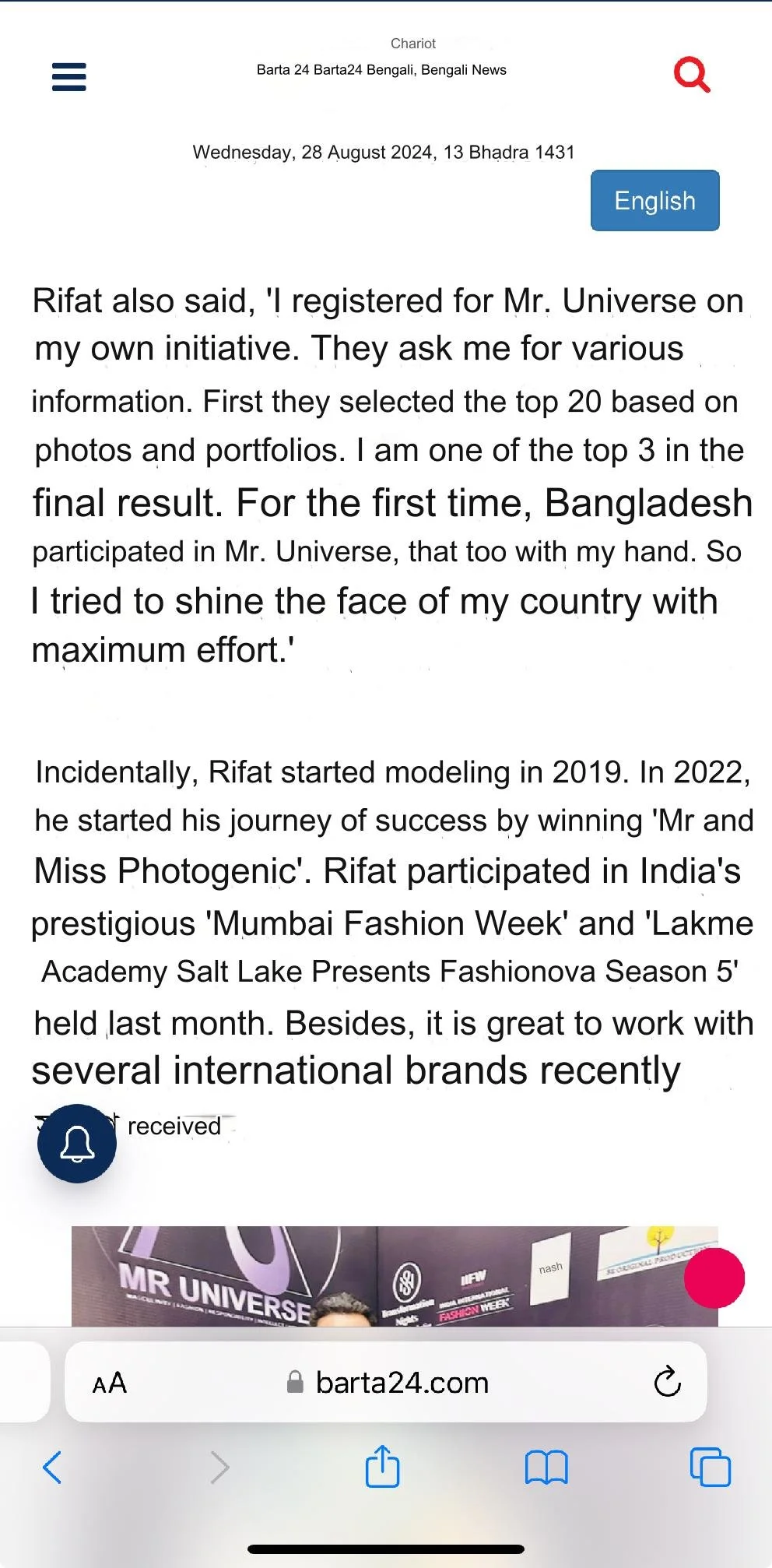Reload the current page
Viewport: 772px width, 1568px height.
[x=667, y=1383]
